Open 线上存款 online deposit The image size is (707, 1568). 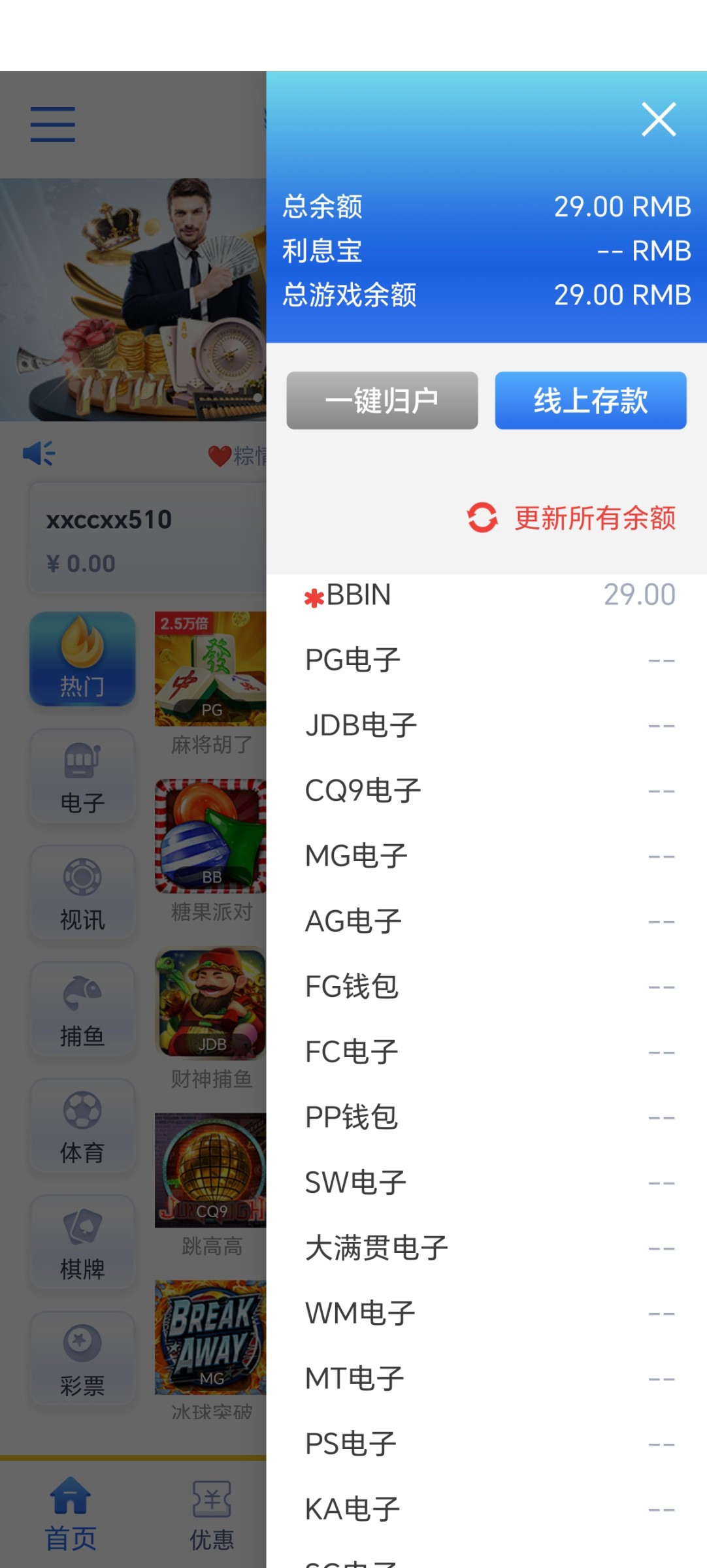590,400
